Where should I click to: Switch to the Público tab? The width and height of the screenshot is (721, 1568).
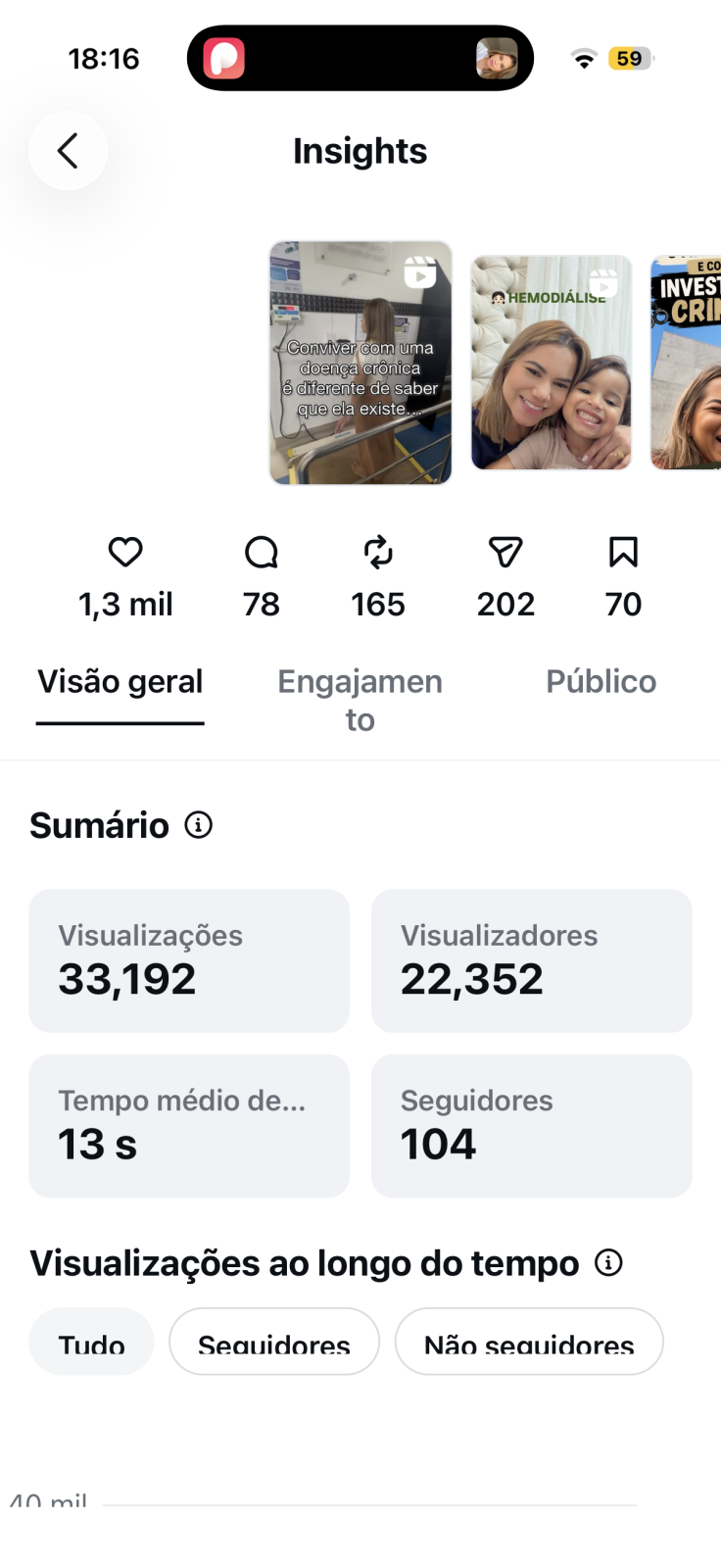point(601,682)
